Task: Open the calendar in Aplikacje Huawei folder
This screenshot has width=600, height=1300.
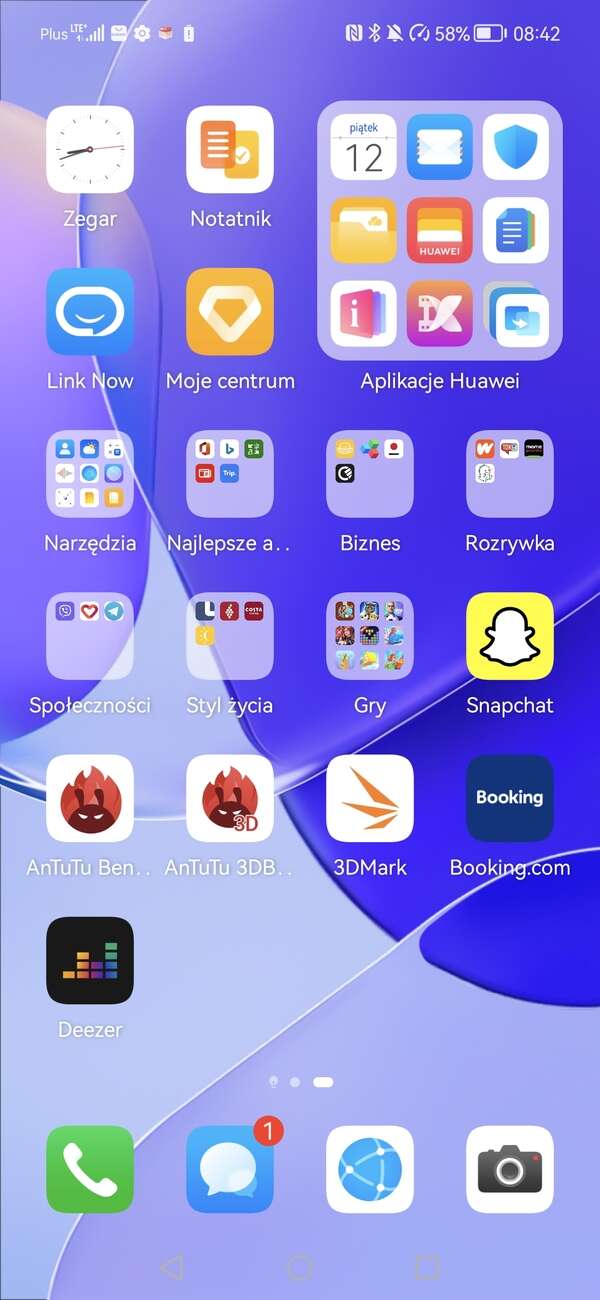Action: click(364, 147)
